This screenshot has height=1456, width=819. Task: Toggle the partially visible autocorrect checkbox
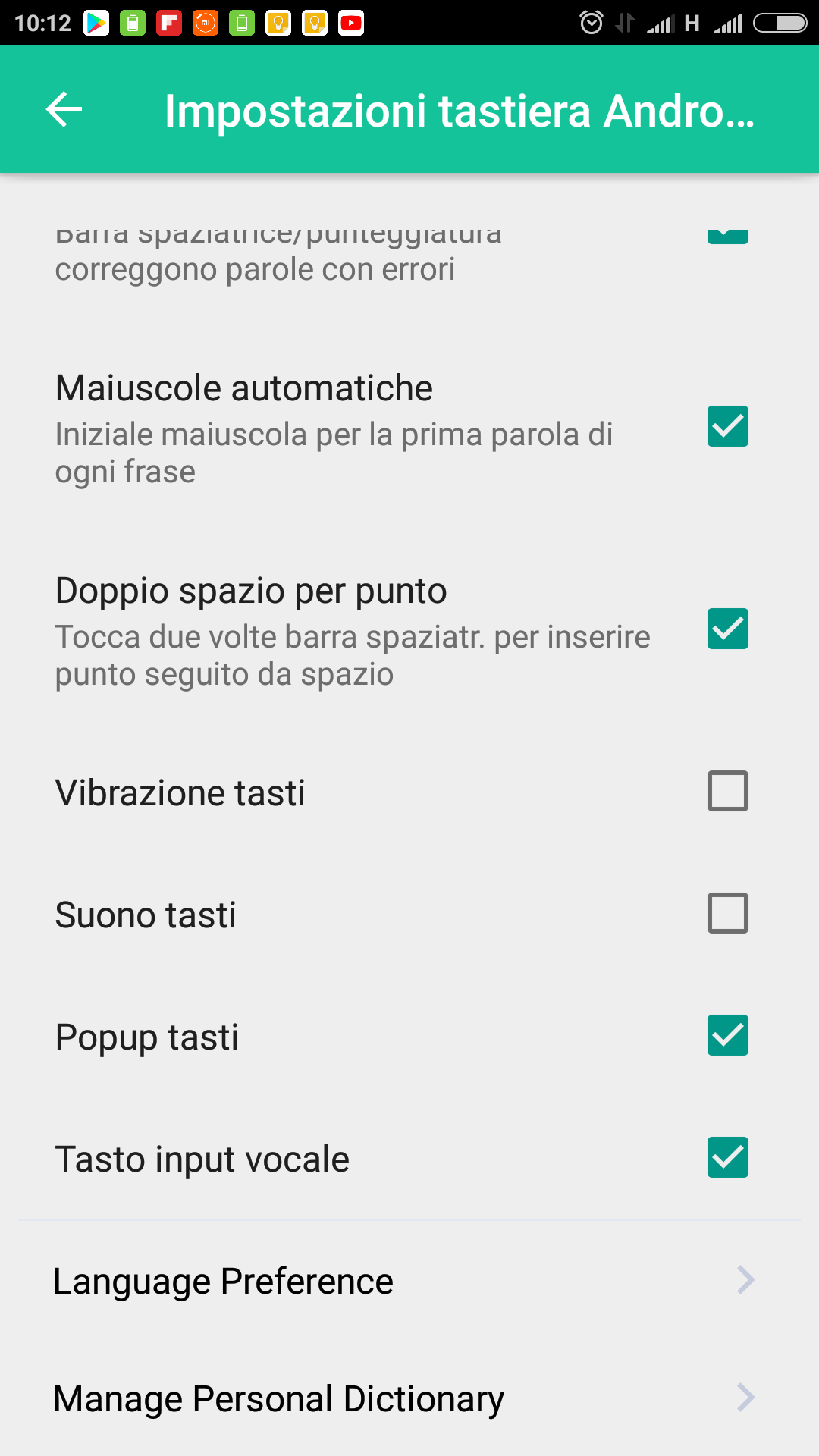point(727,236)
